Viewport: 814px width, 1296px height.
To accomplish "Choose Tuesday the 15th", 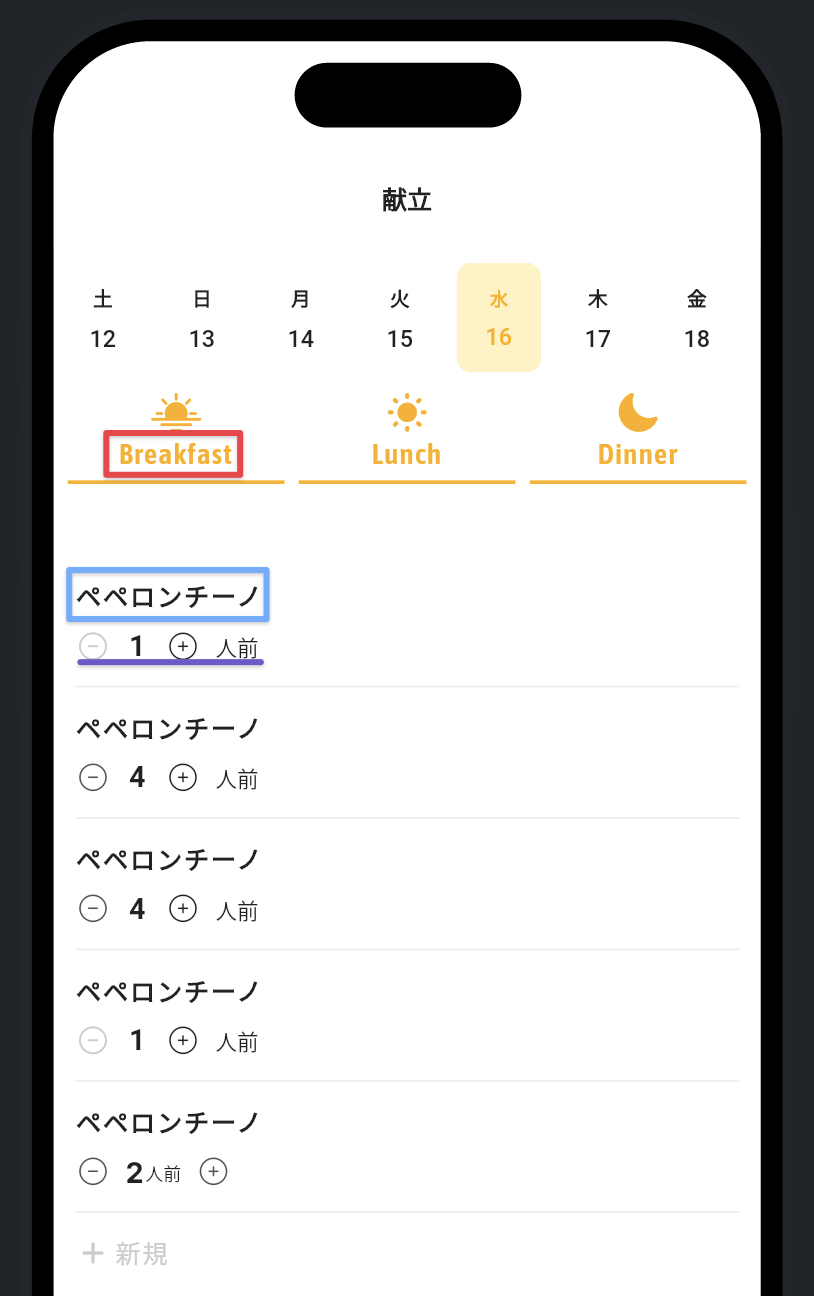I will point(400,319).
